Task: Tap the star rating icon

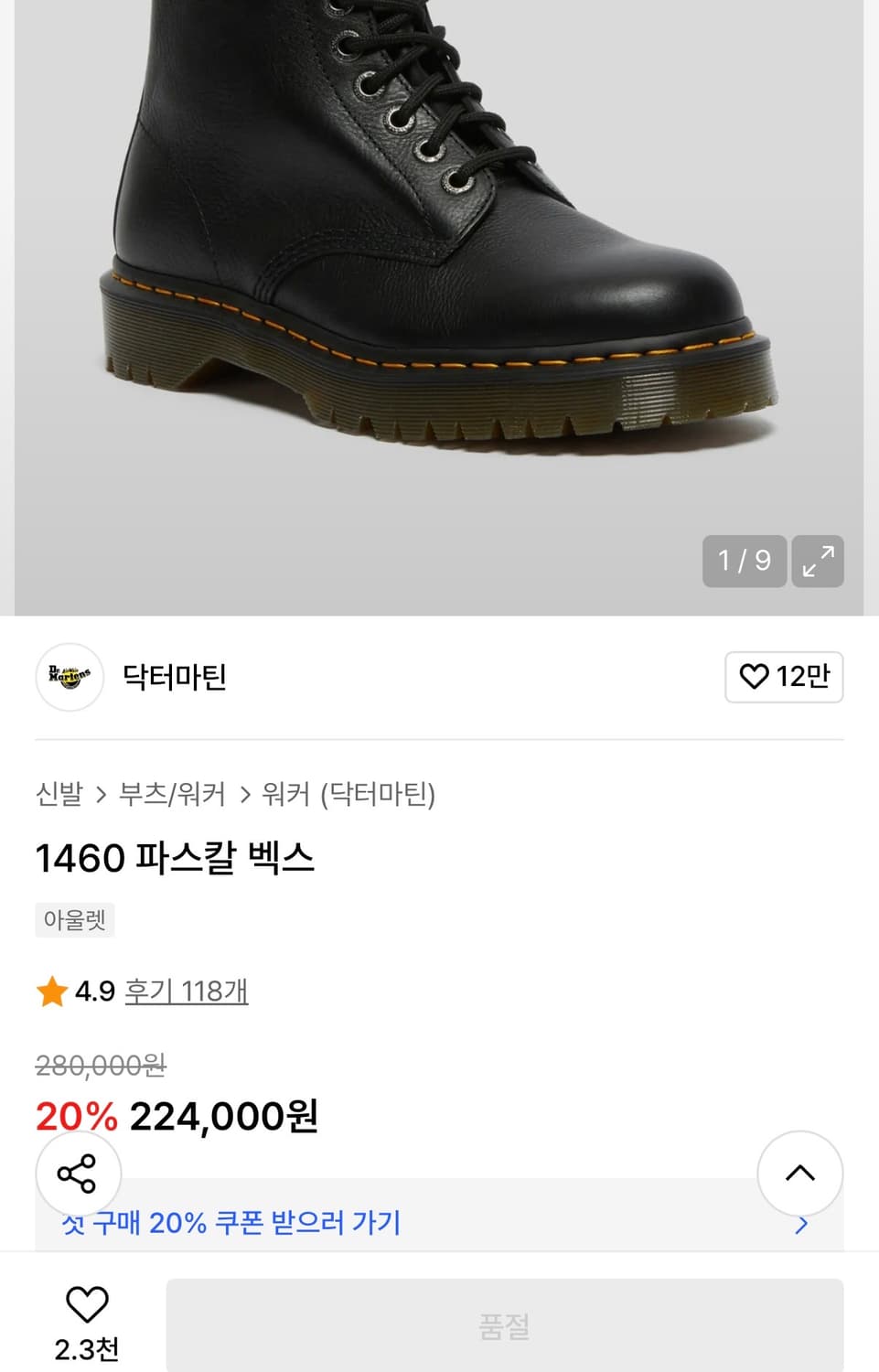Action: (51, 991)
